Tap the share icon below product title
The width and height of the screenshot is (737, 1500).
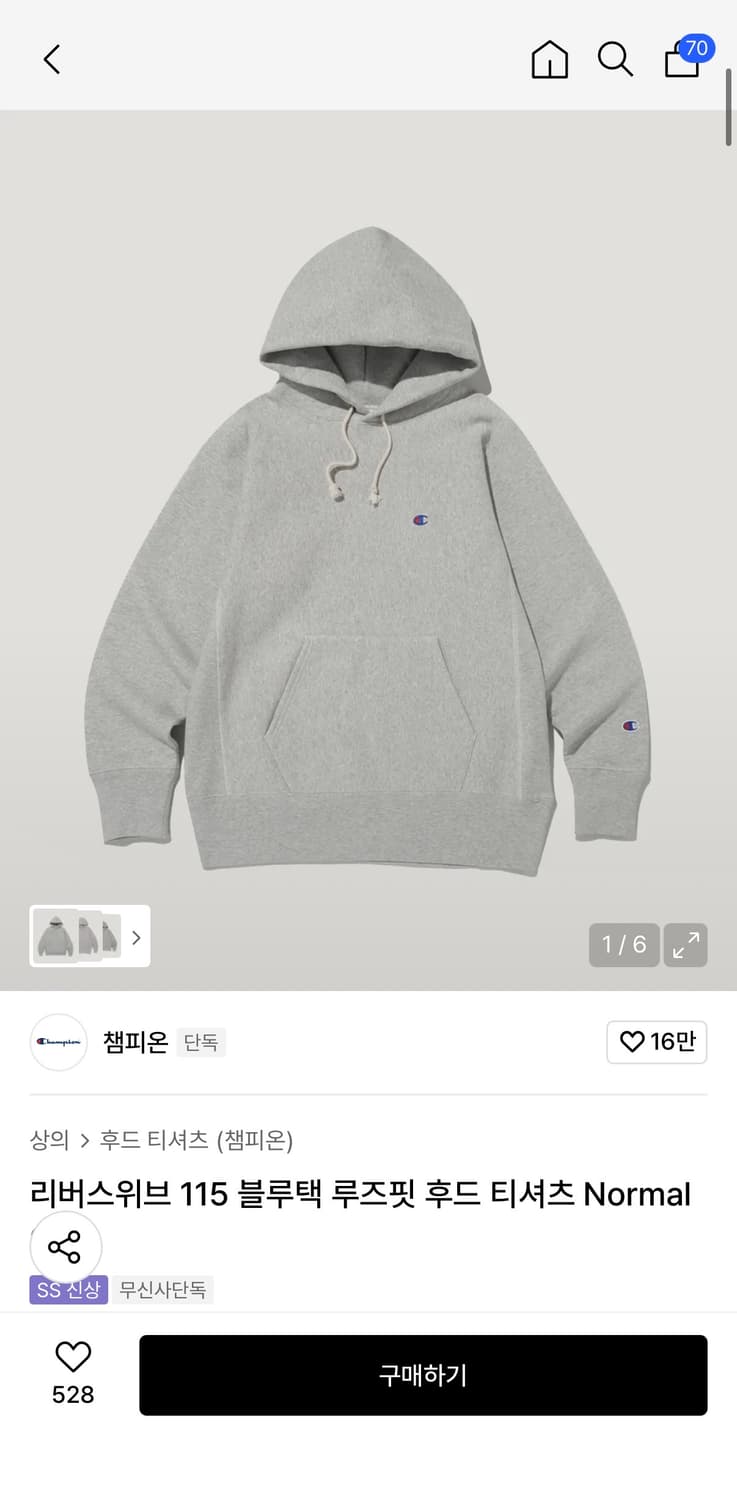[x=66, y=1247]
